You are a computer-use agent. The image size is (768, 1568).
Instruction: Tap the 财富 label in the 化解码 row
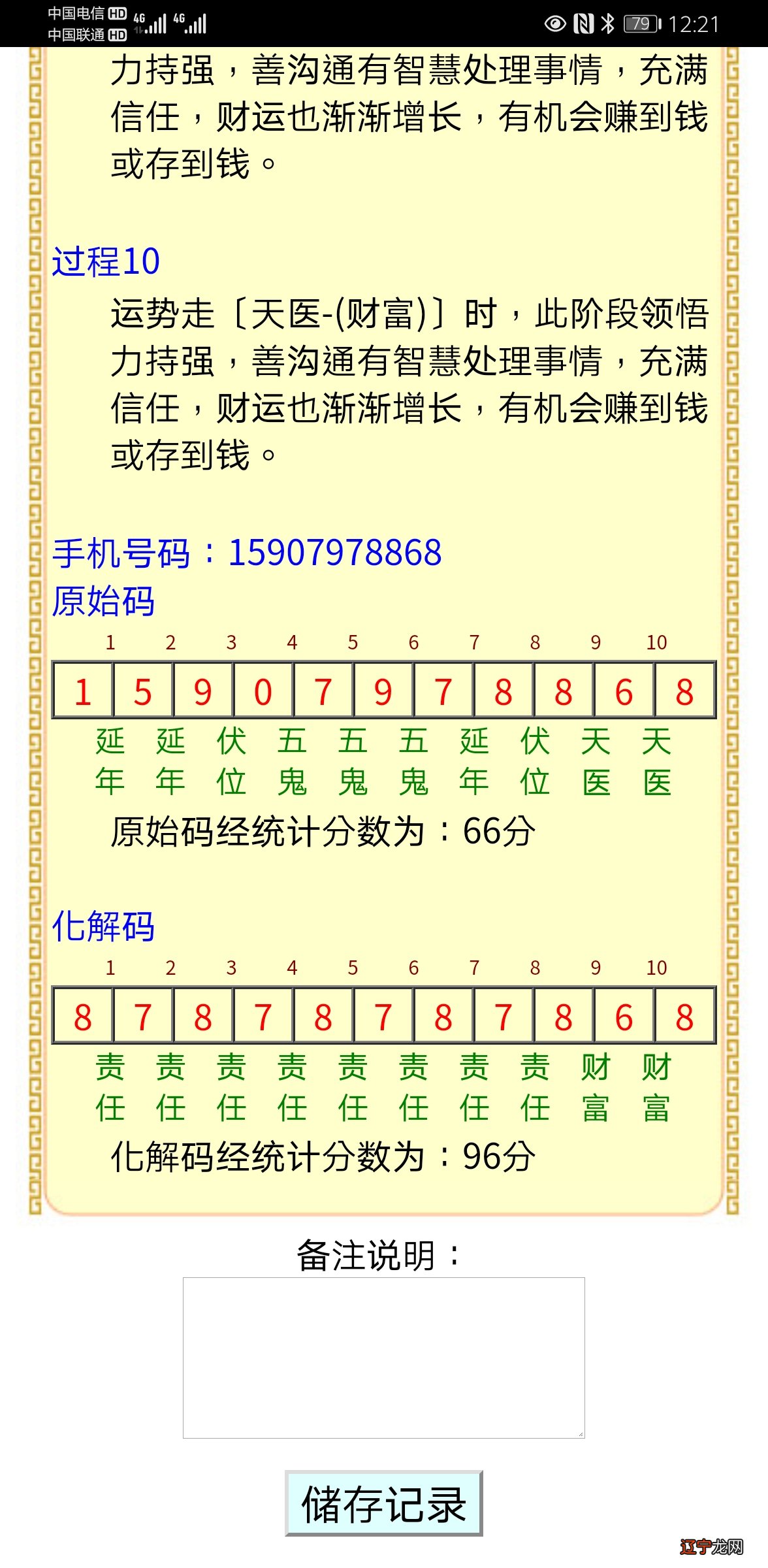click(596, 1088)
